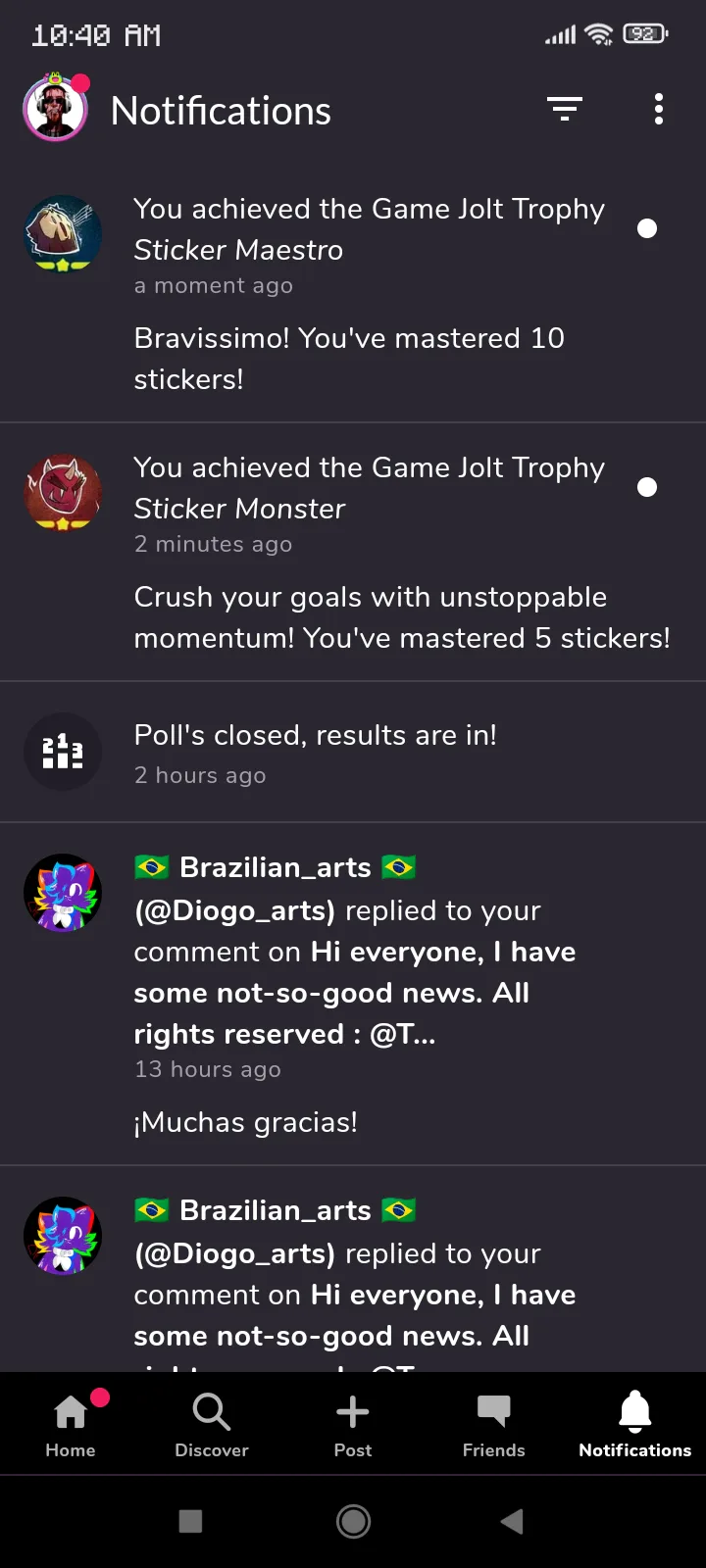This screenshot has height=1568, width=706.
Task: Create a new post
Action: click(353, 1425)
